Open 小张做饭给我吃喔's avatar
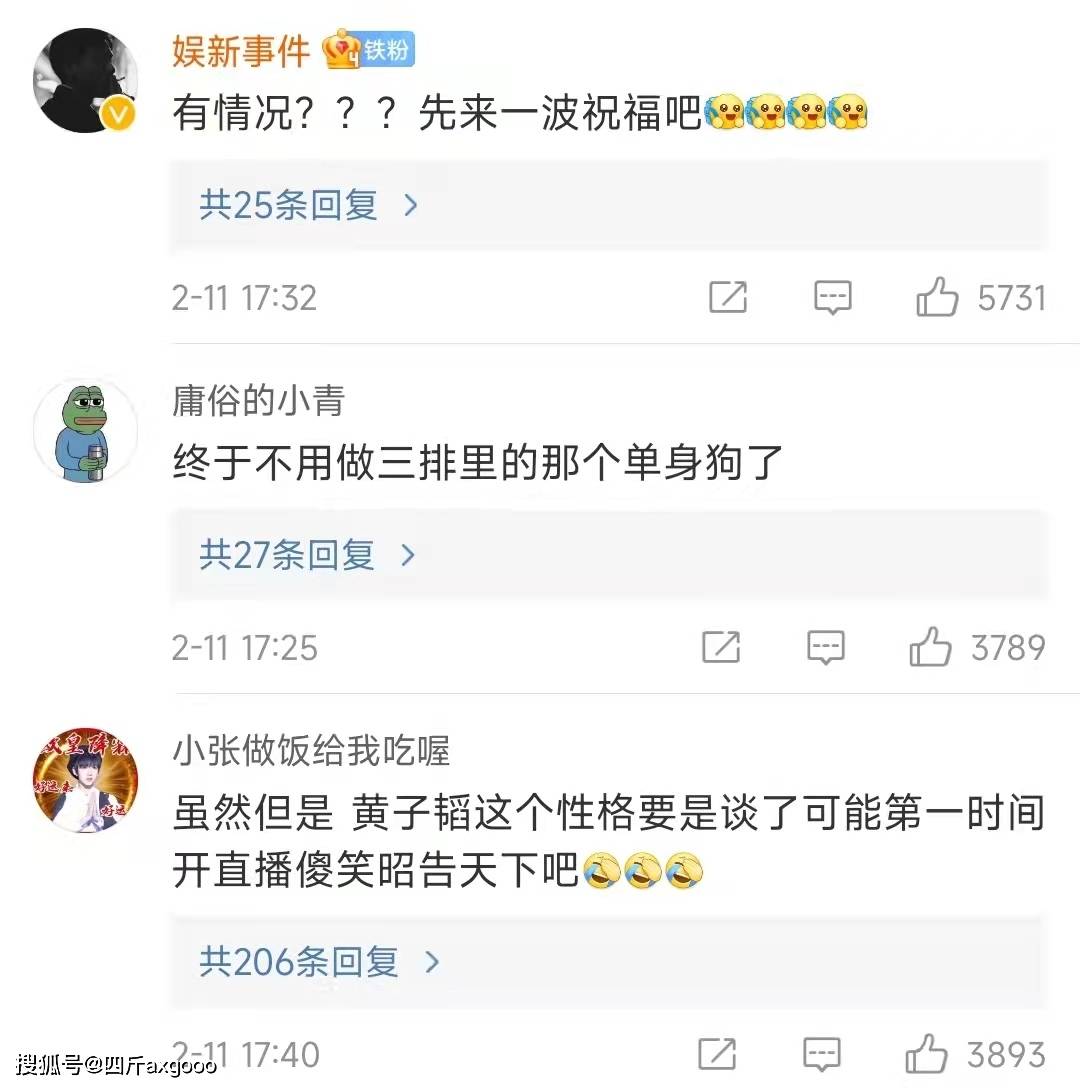1080x1088 pixels. point(85,780)
